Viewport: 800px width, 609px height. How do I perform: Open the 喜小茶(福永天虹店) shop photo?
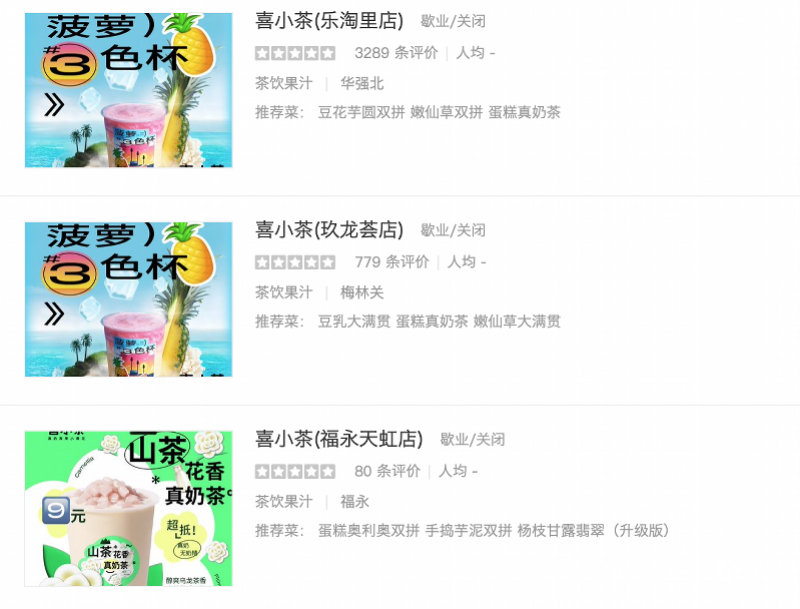pos(128,508)
